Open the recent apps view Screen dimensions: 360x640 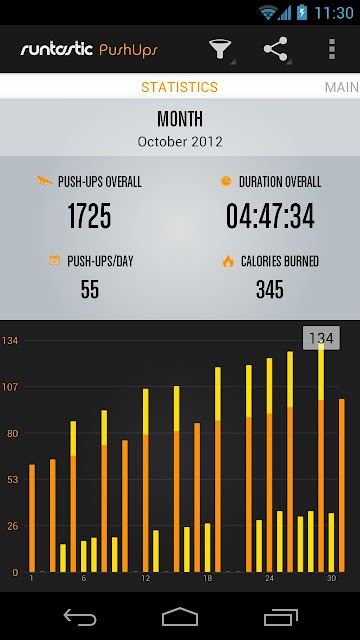(280, 617)
